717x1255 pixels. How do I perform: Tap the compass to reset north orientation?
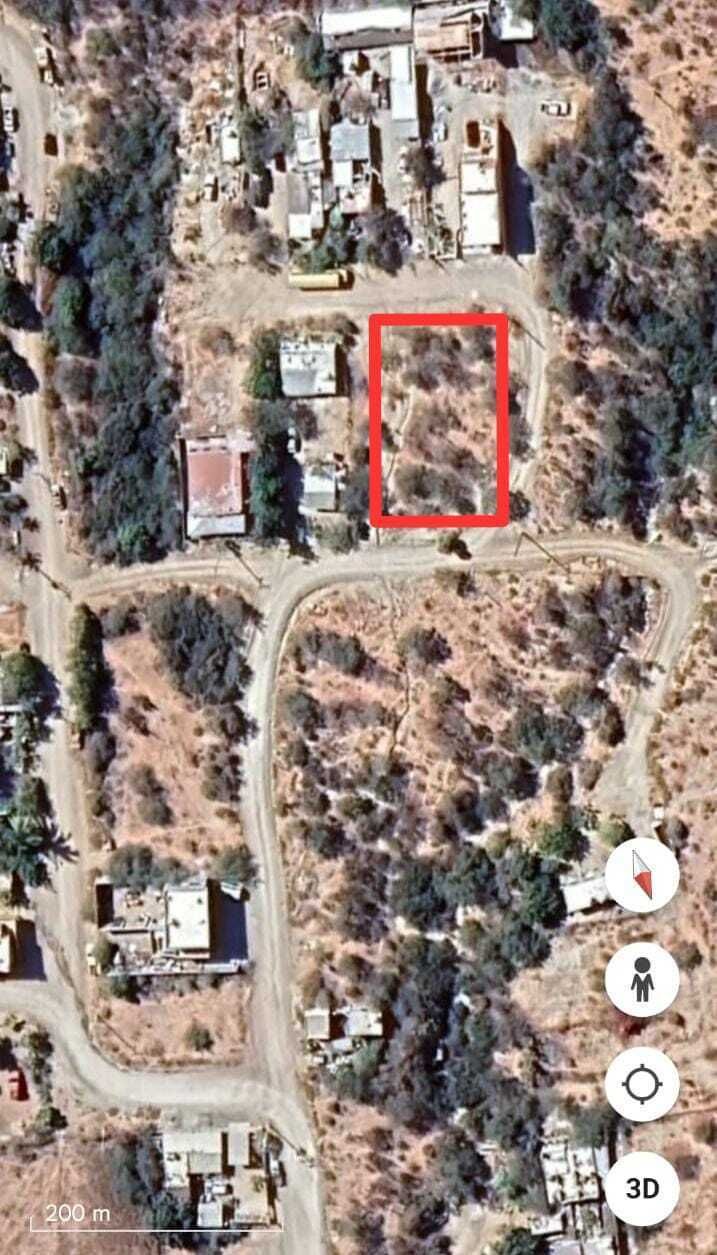tap(642, 875)
